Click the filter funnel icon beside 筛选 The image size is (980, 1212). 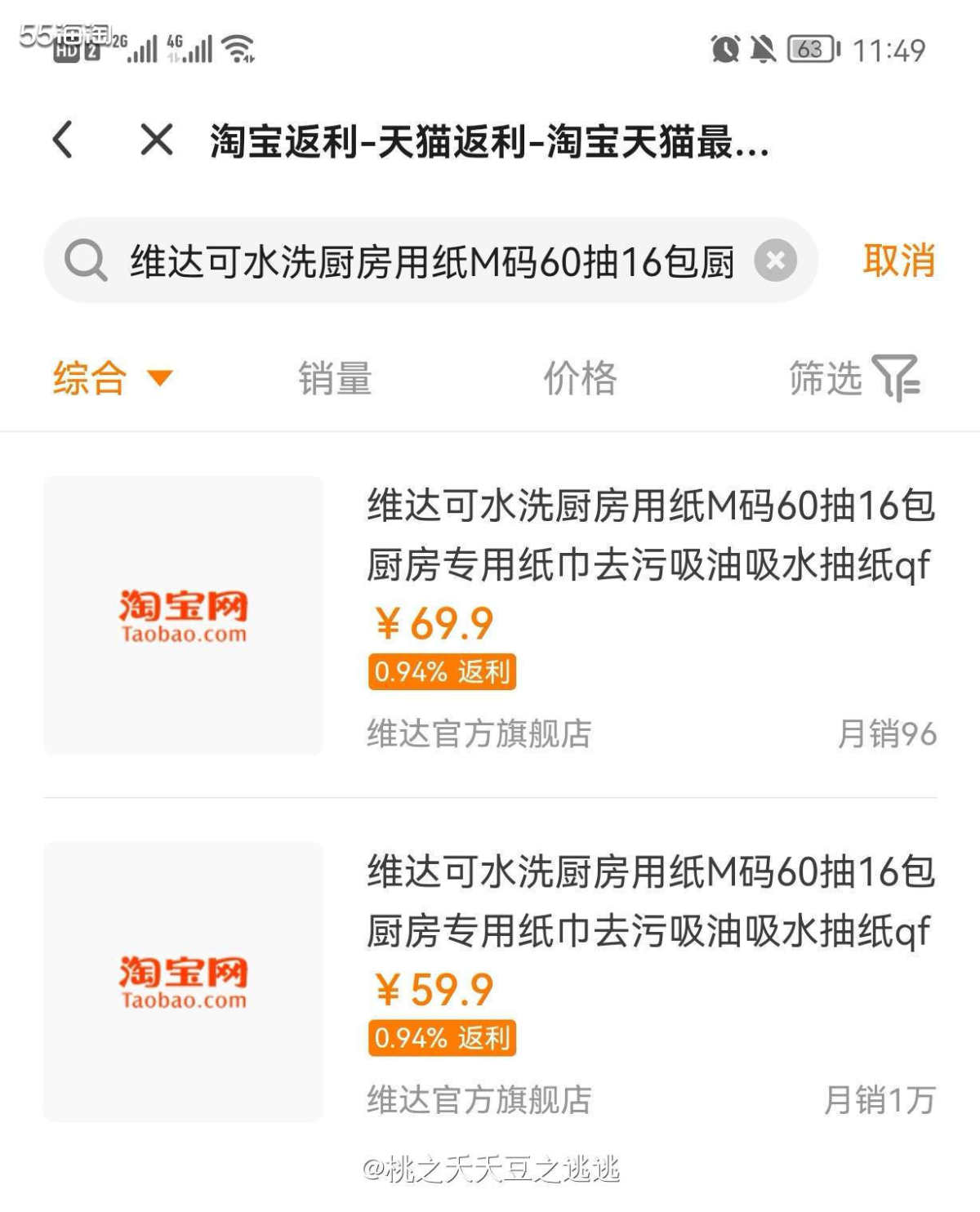895,377
